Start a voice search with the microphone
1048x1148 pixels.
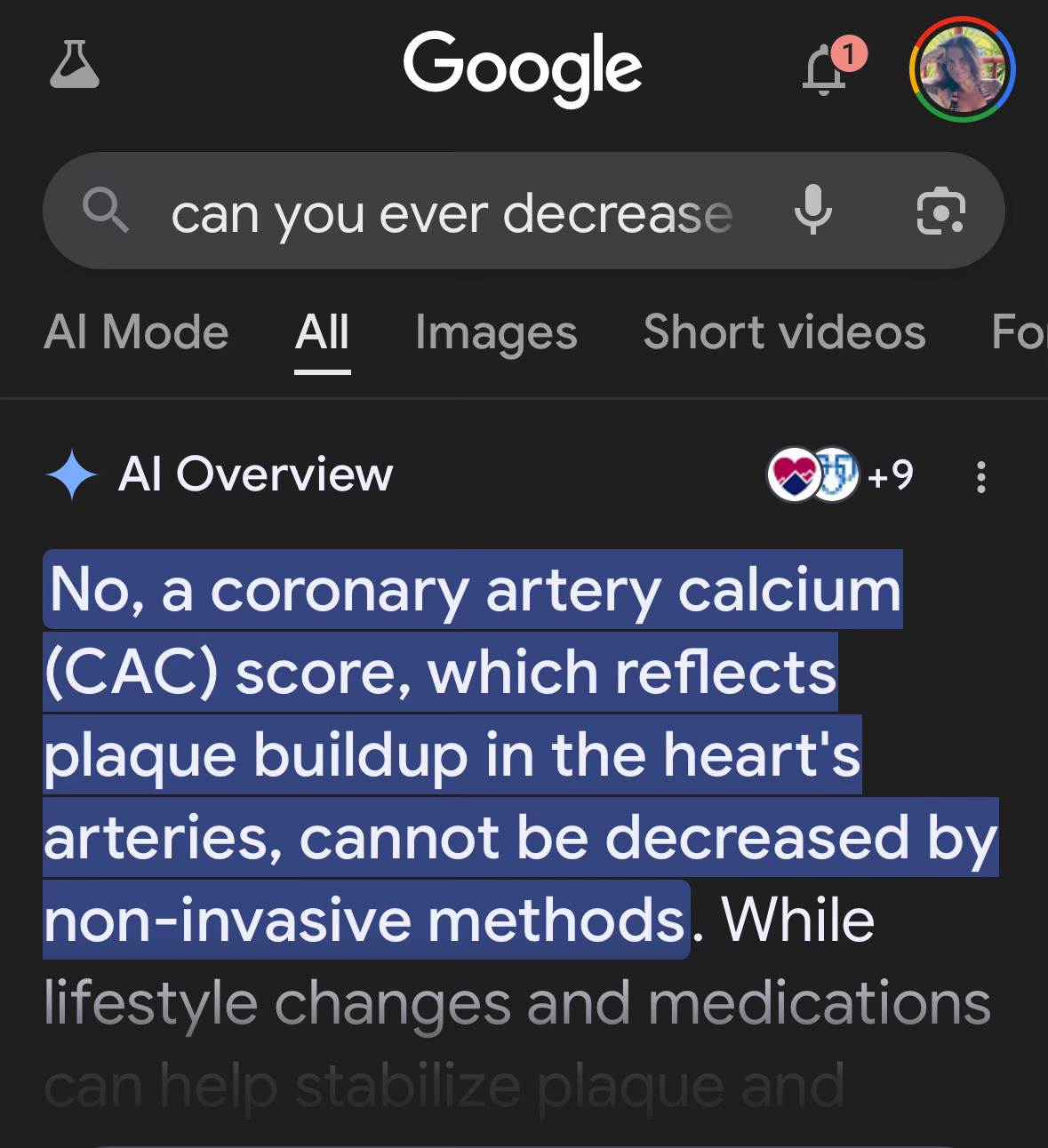pyautogui.click(x=812, y=211)
